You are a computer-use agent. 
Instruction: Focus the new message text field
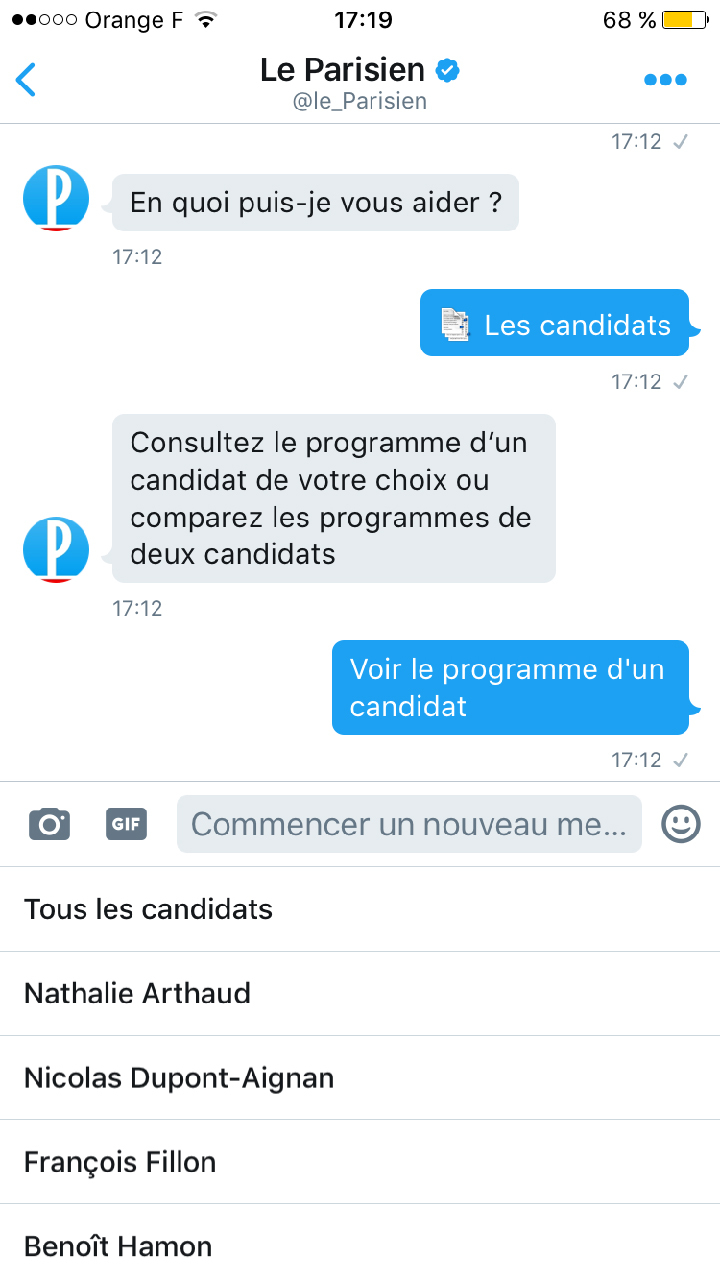[409, 824]
